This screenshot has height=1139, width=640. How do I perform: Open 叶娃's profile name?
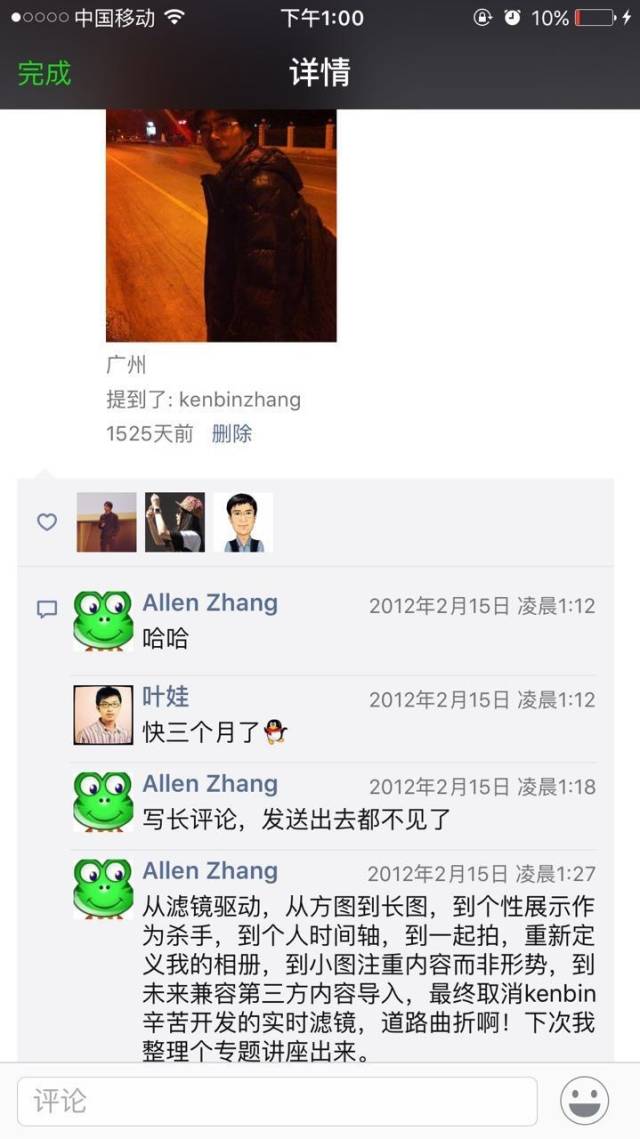tap(166, 697)
